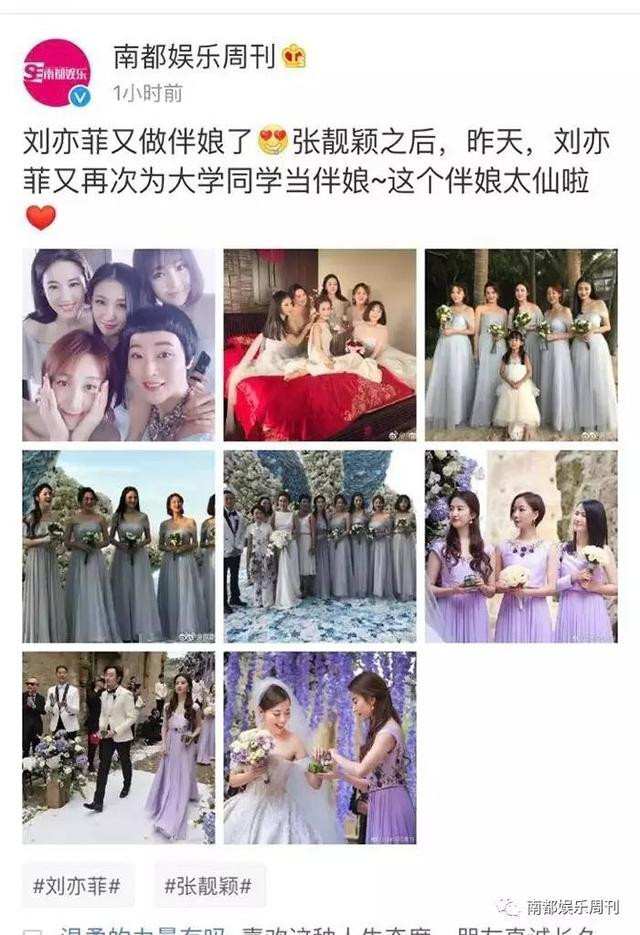Enlarge the photo of bride in white gown
This screenshot has width=640, height=935.
tap(320, 747)
